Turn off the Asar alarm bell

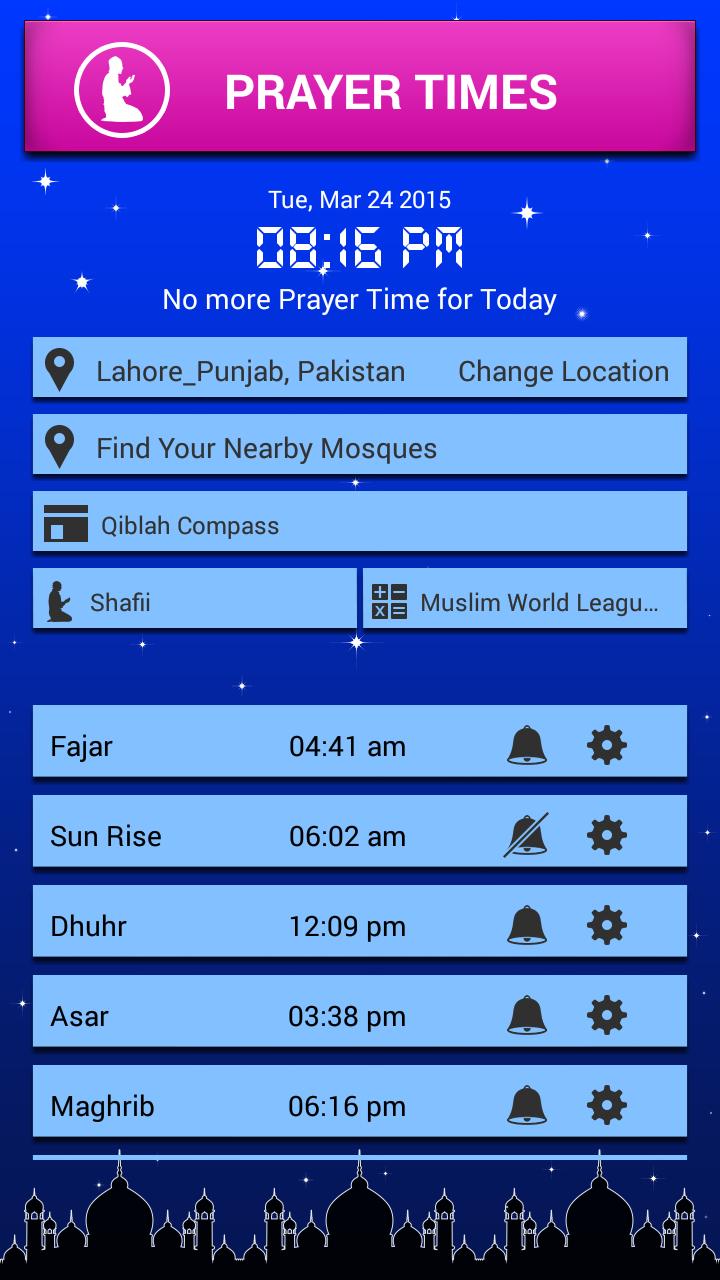[x=527, y=1015]
